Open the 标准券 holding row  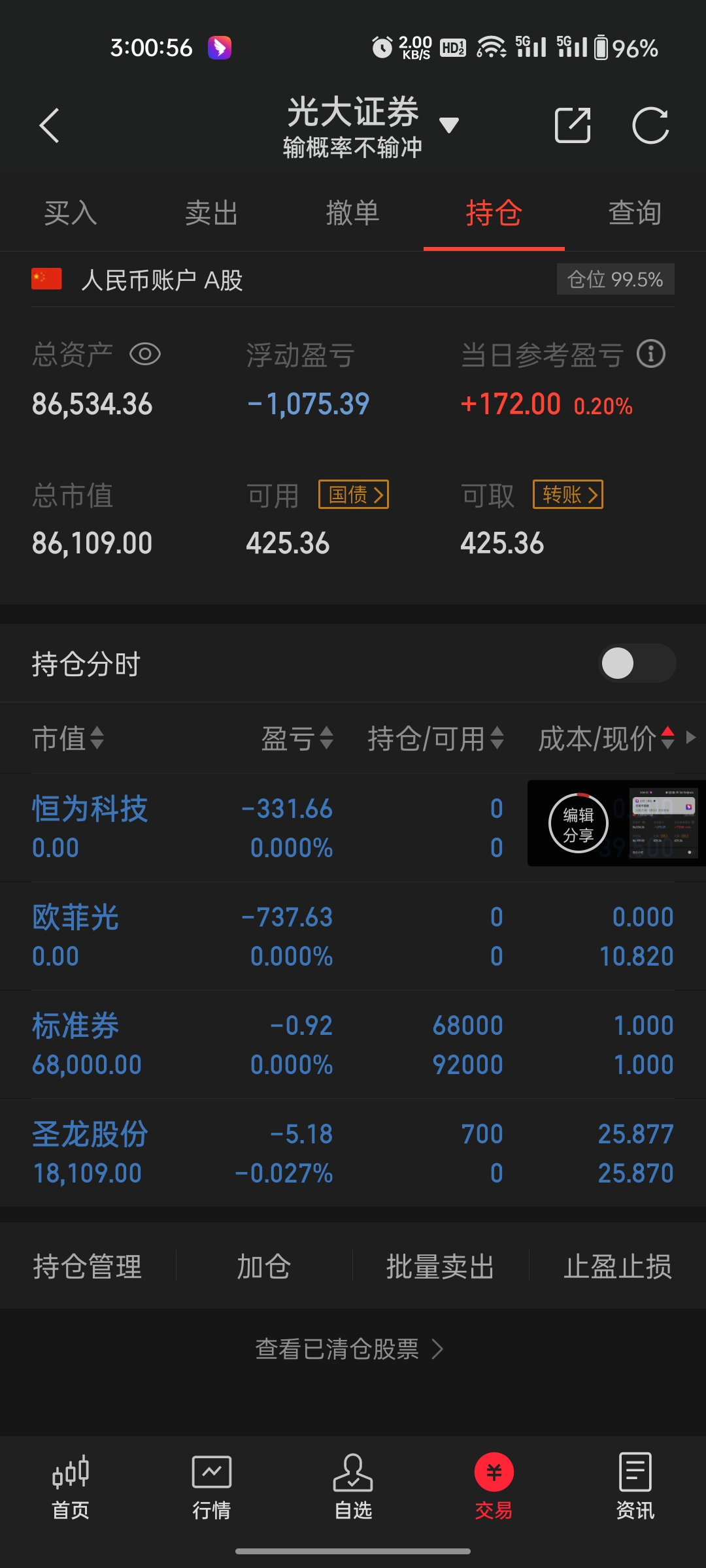[353, 1045]
